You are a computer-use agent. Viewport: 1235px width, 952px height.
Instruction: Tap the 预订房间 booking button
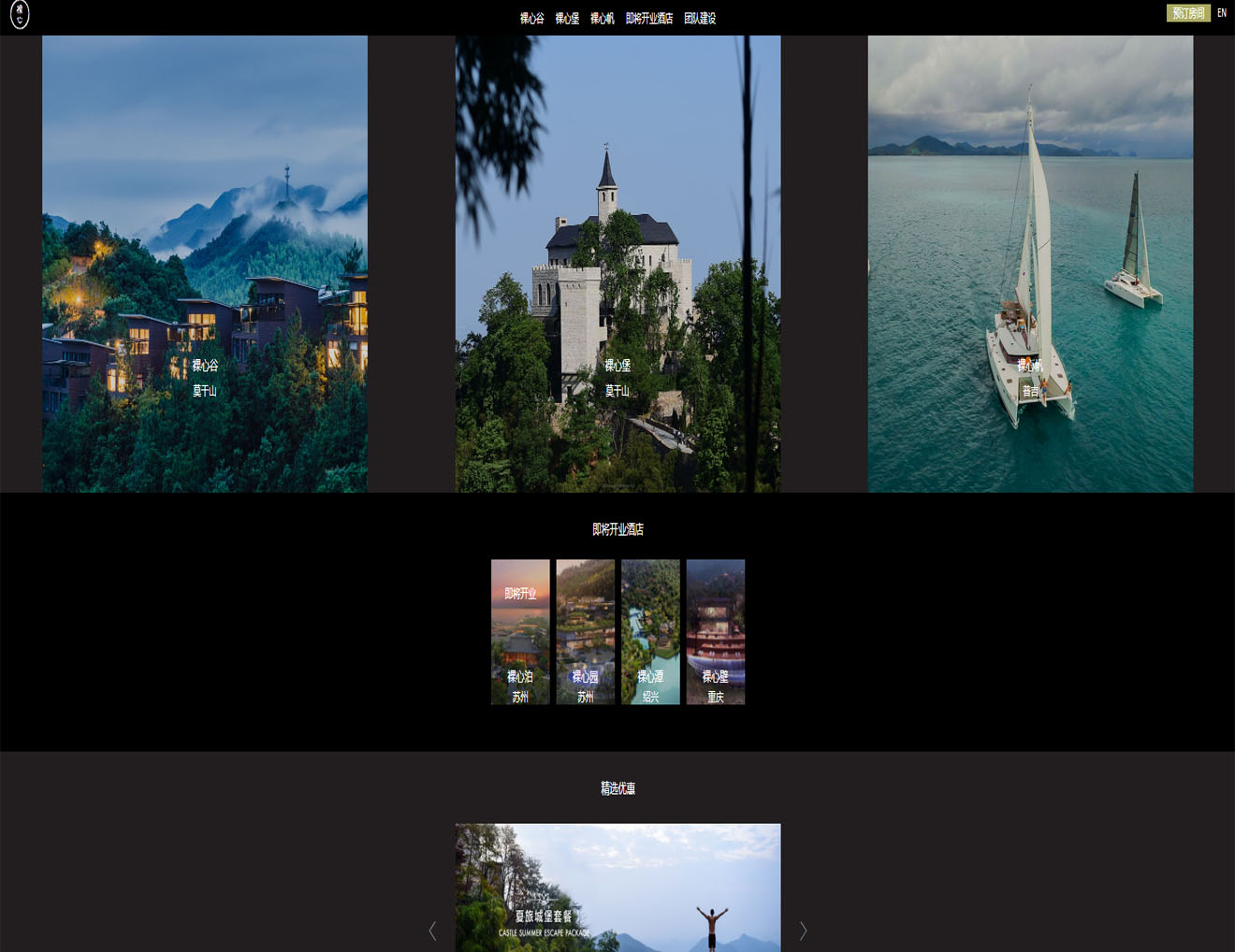click(x=1187, y=13)
